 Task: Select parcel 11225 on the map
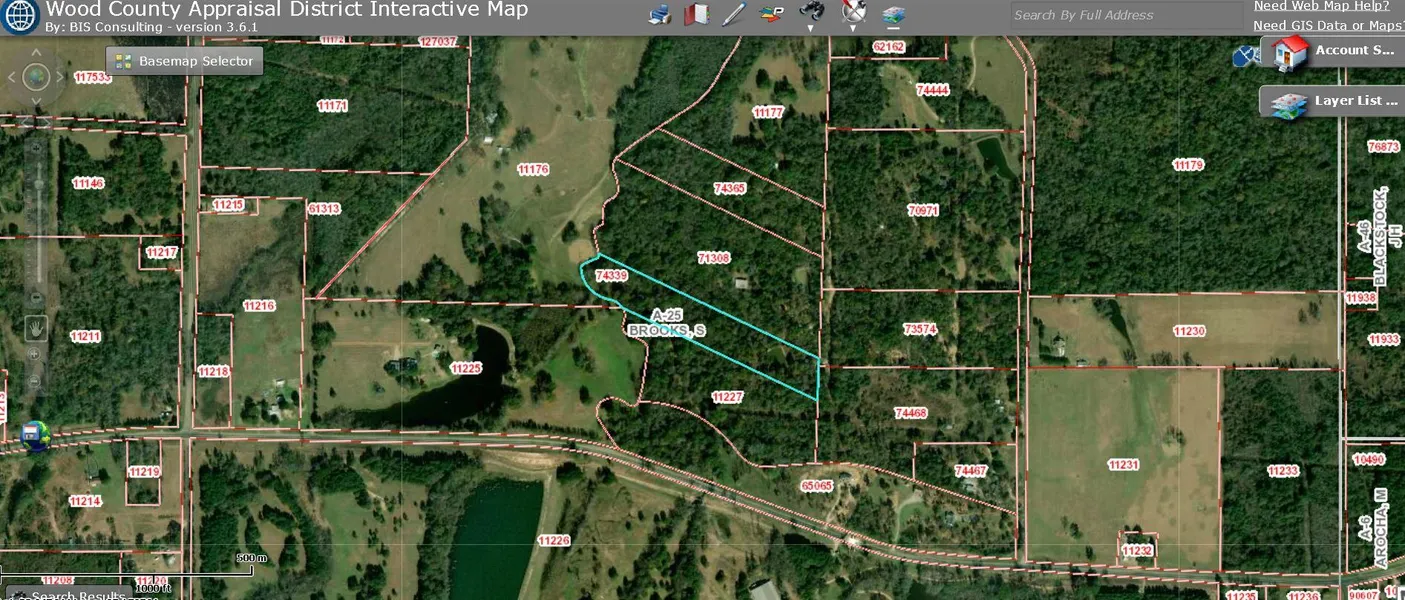tap(466, 369)
